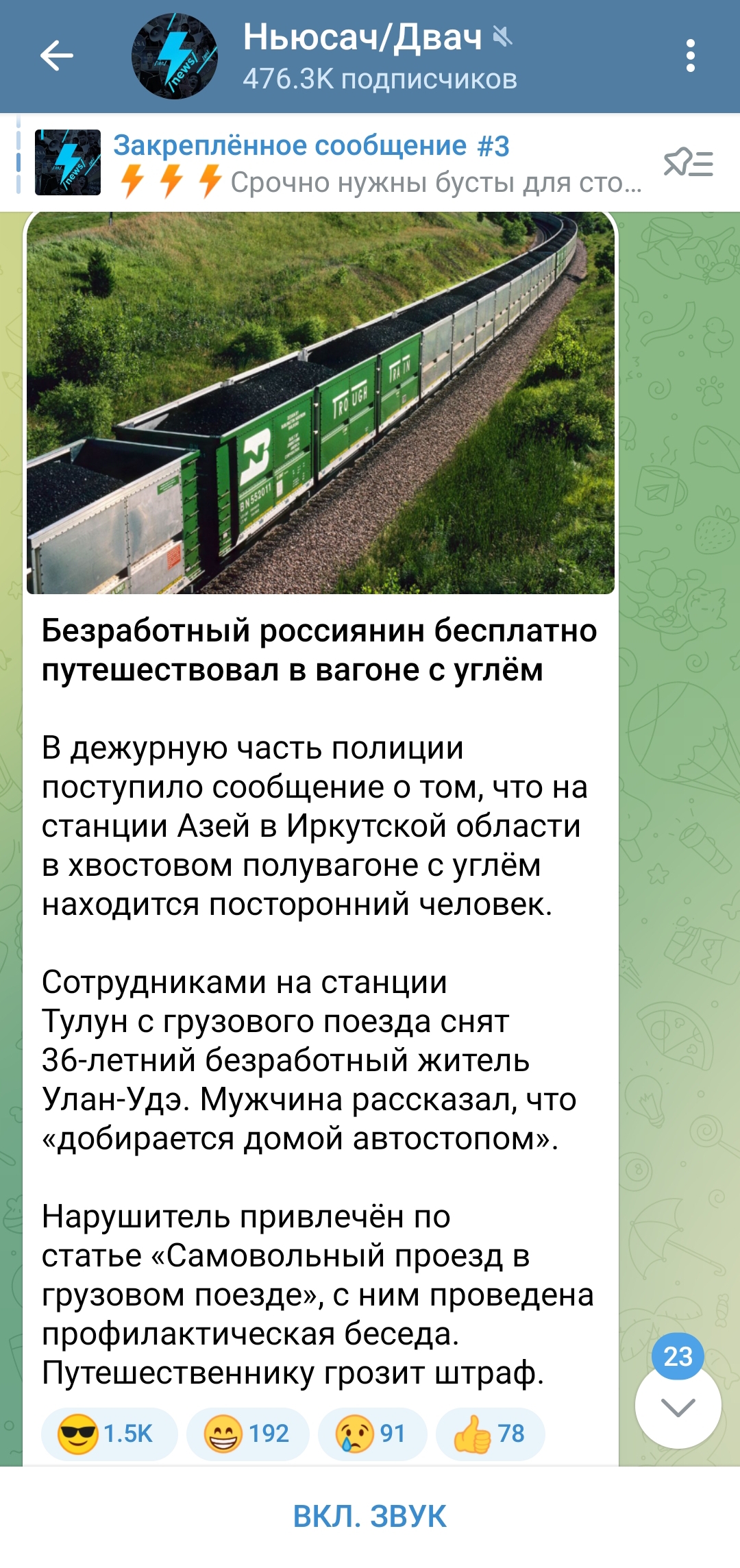The image size is (740, 1568).
Task: Jump down to the newest messages
Action: 678,1406
